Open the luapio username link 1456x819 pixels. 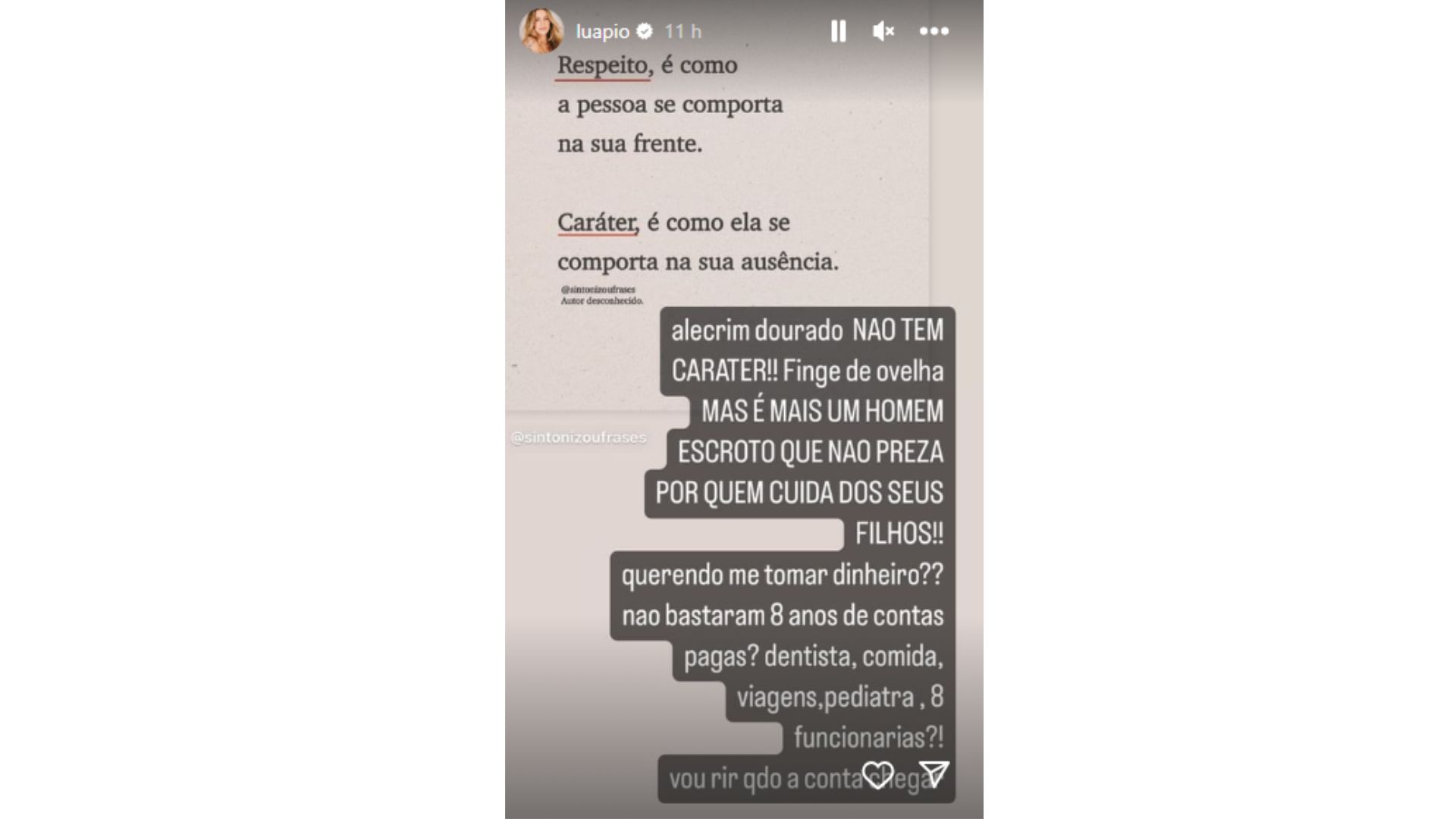coord(602,31)
